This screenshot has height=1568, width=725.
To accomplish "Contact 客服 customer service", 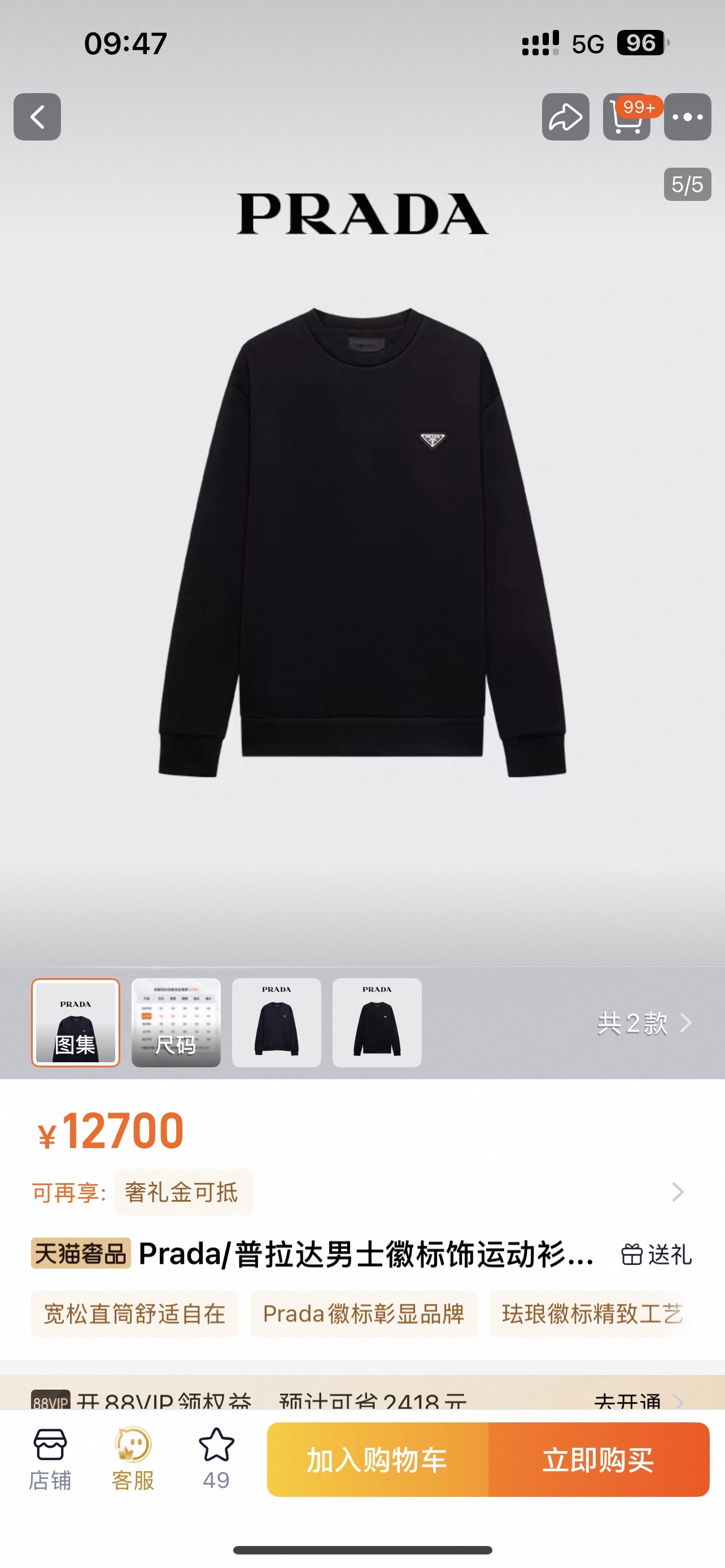I will [x=133, y=1459].
